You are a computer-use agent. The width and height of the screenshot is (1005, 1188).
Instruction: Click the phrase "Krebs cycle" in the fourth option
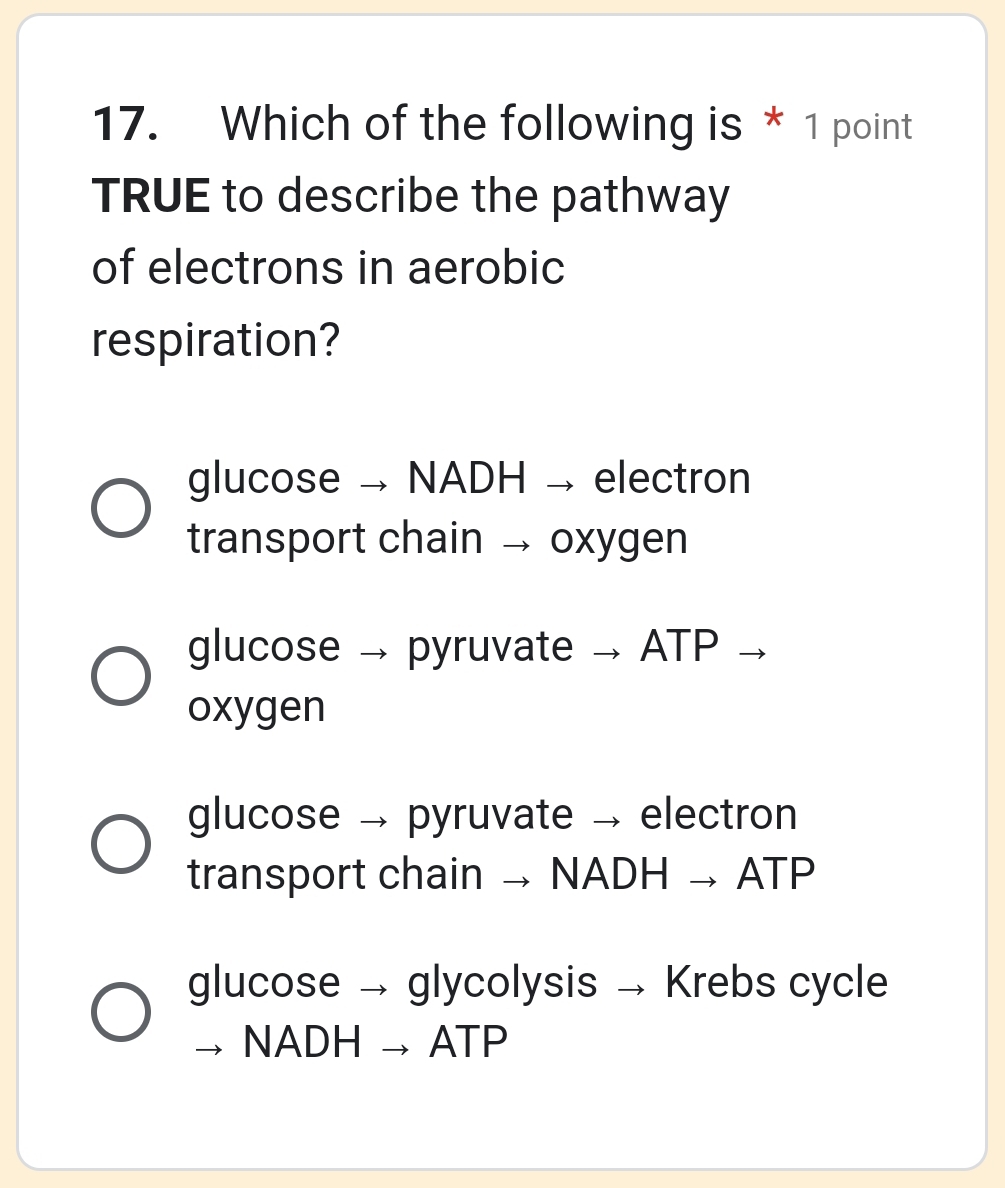point(775,982)
